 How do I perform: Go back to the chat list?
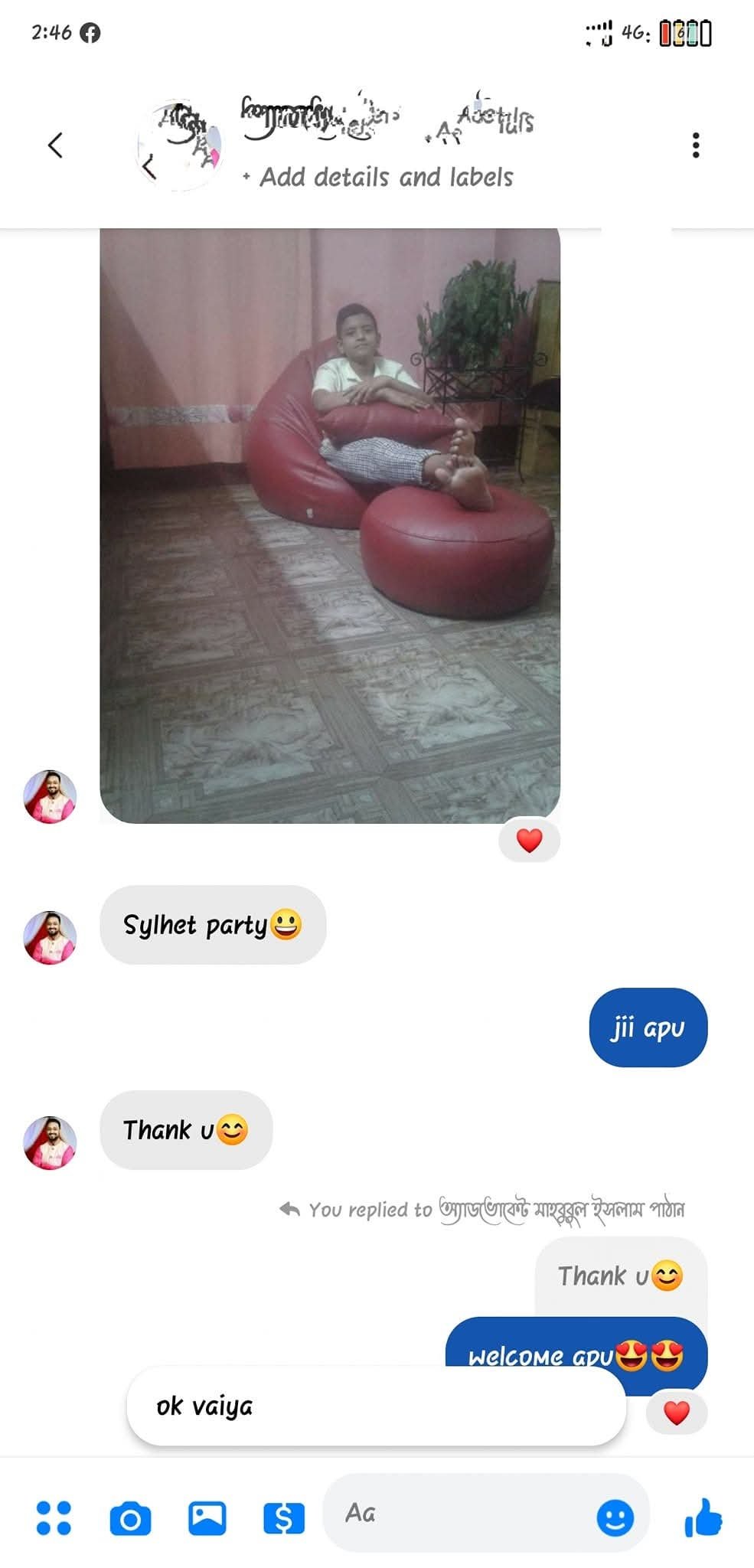point(55,145)
